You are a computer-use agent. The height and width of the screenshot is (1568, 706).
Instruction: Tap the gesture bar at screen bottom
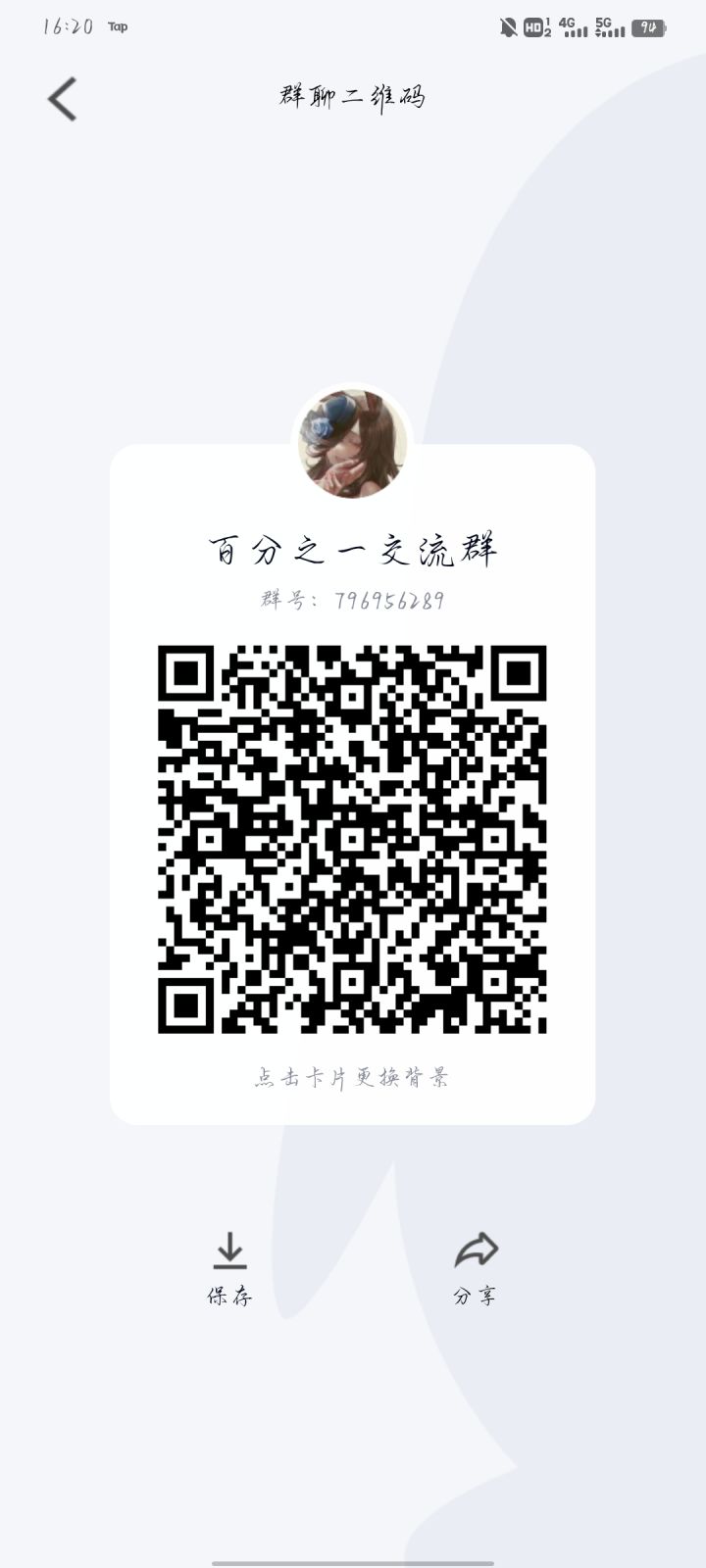point(353,1556)
